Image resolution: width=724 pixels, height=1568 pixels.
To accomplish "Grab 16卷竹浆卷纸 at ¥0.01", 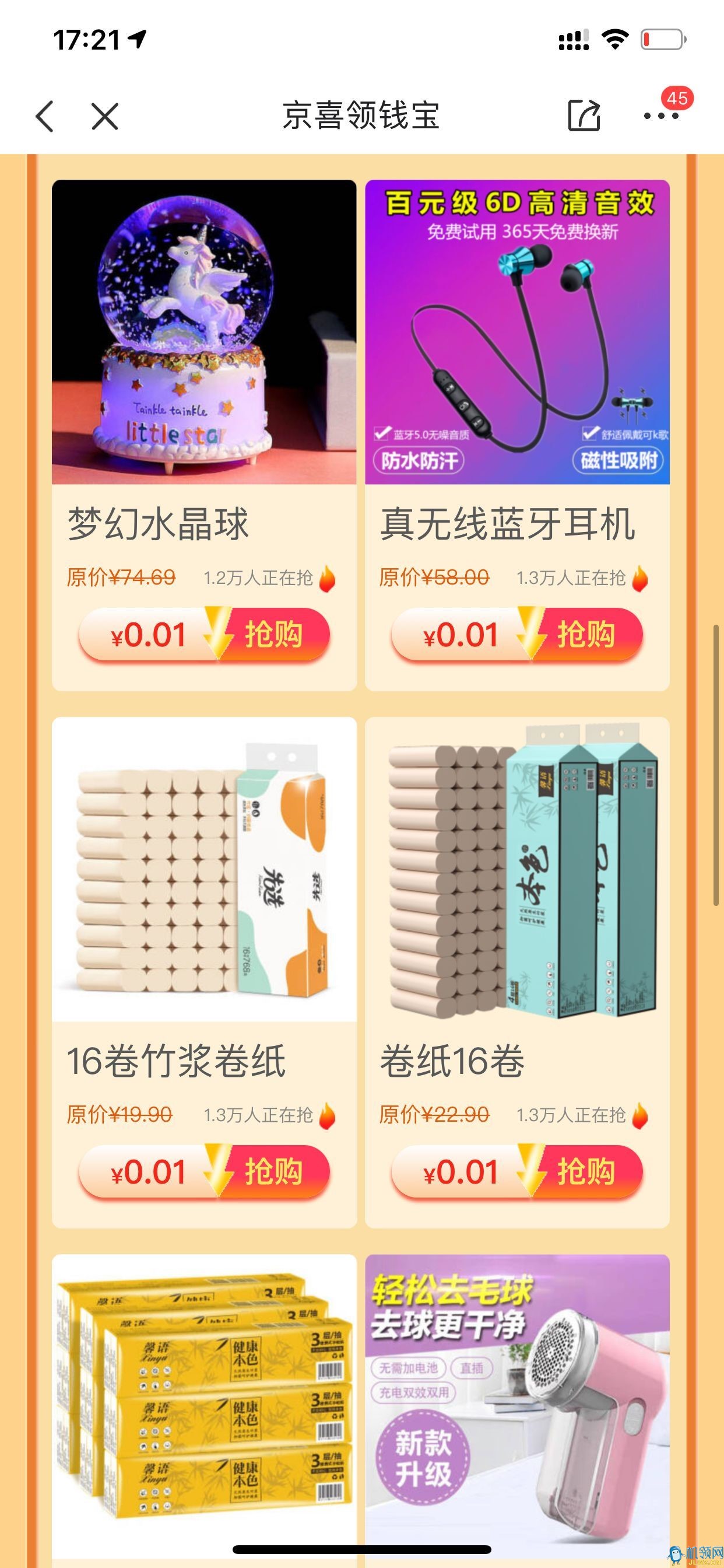I will (205, 1172).
